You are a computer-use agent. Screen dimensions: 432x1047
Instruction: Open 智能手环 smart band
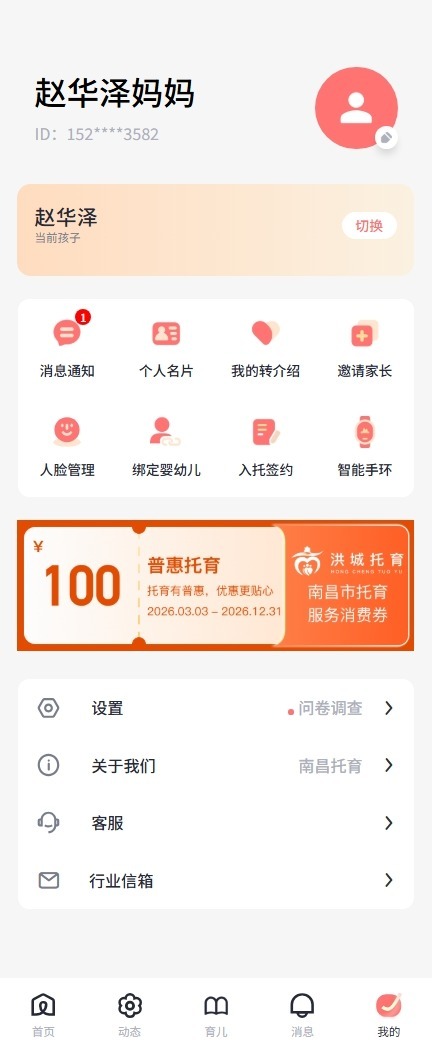point(364,445)
